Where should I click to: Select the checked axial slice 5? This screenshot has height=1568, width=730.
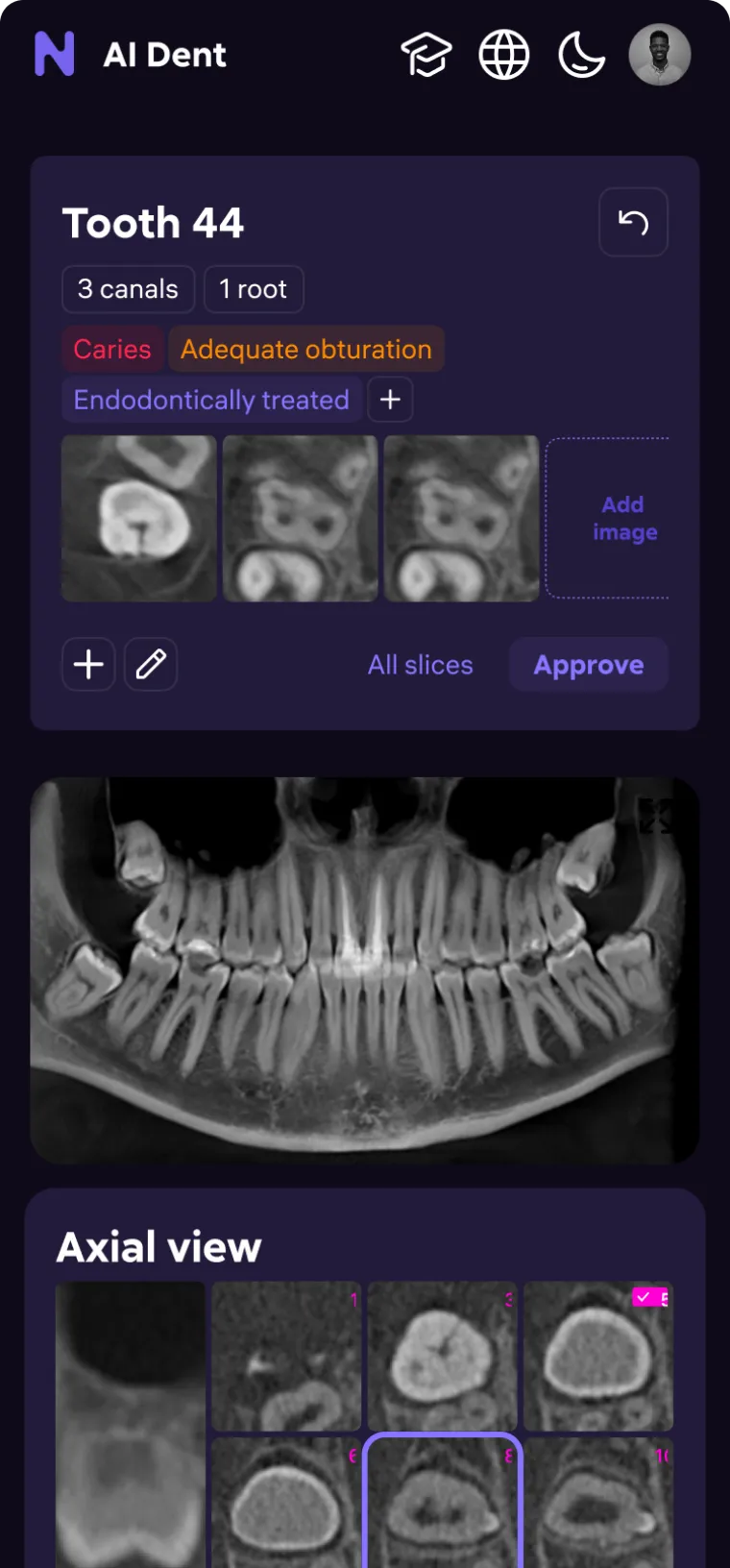point(598,1357)
